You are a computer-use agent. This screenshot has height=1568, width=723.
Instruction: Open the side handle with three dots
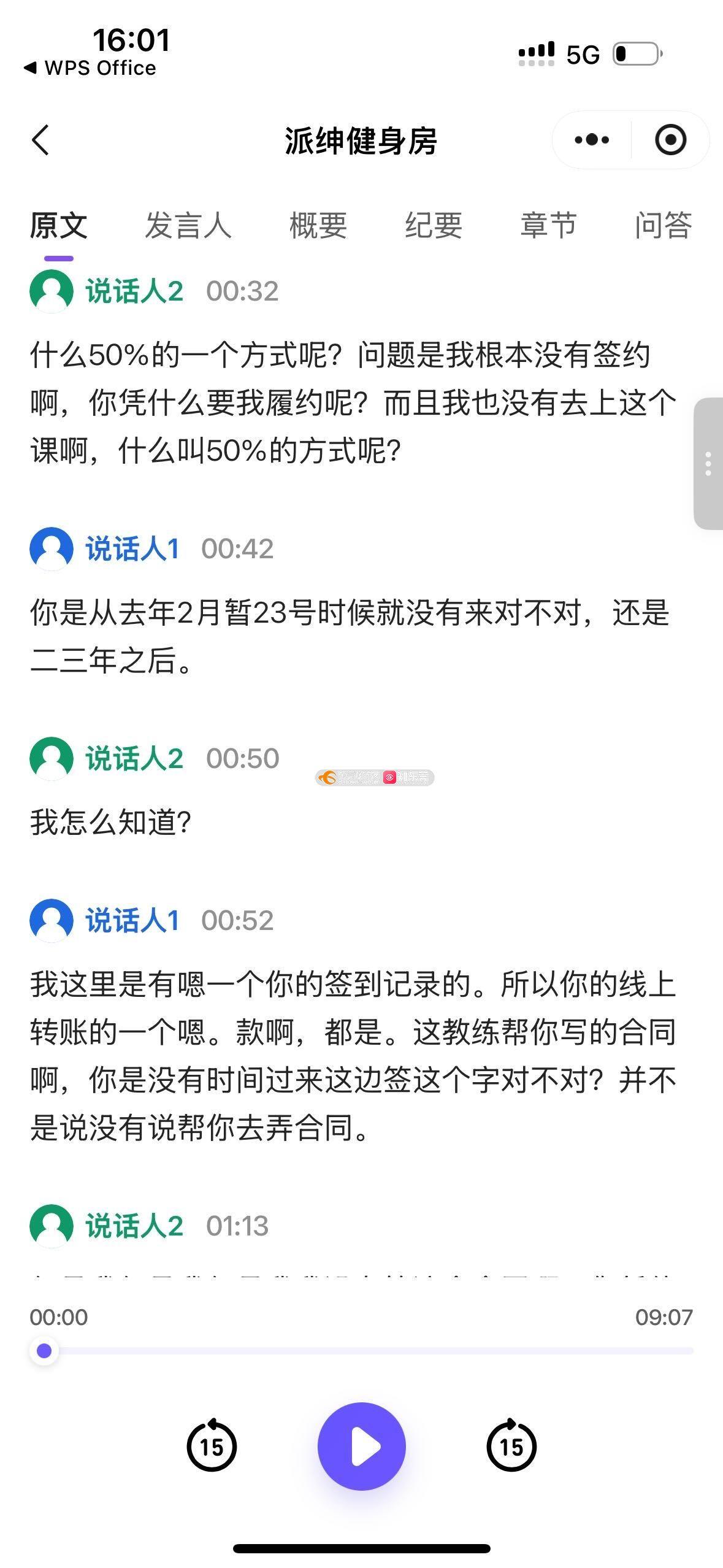pos(708,464)
